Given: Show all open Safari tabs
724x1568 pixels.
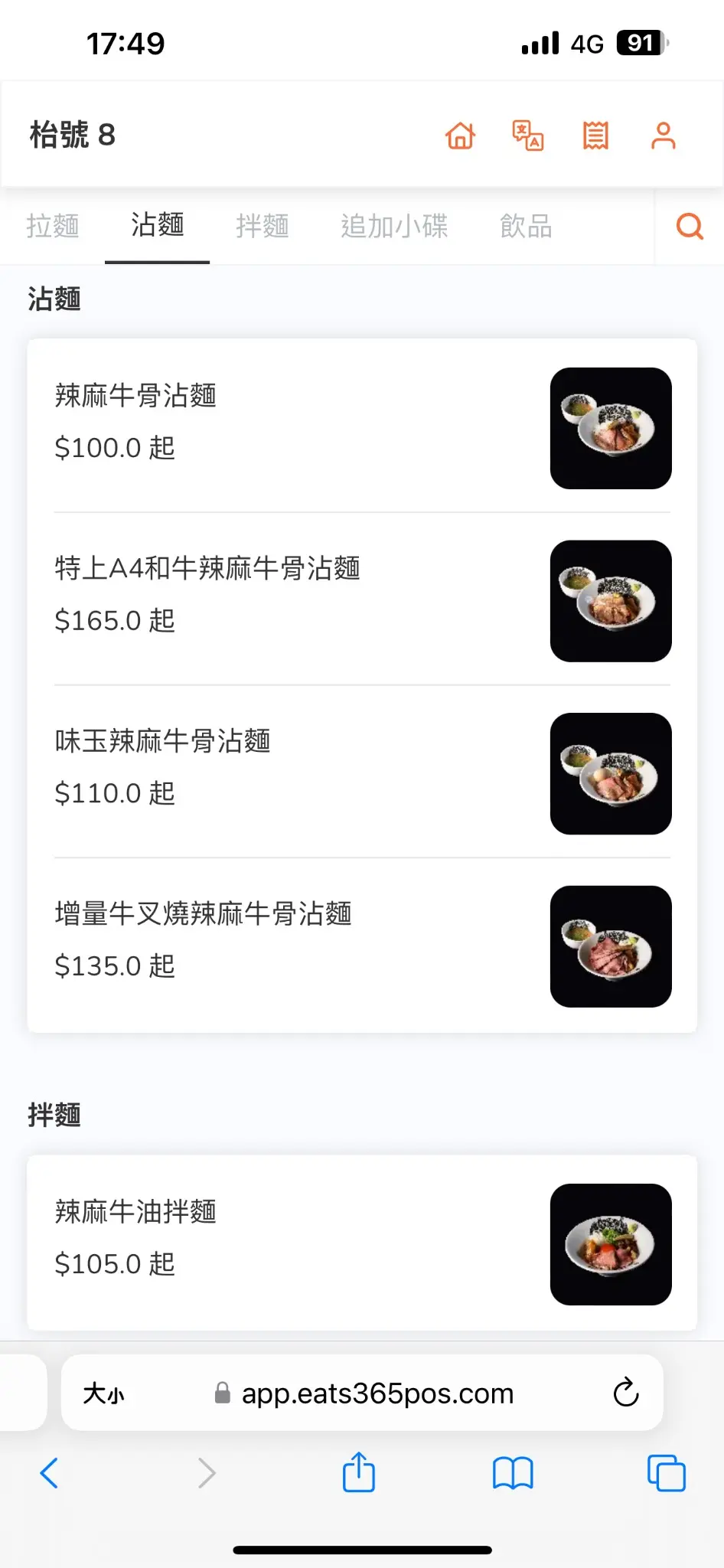Looking at the screenshot, I should click(x=667, y=1473).
